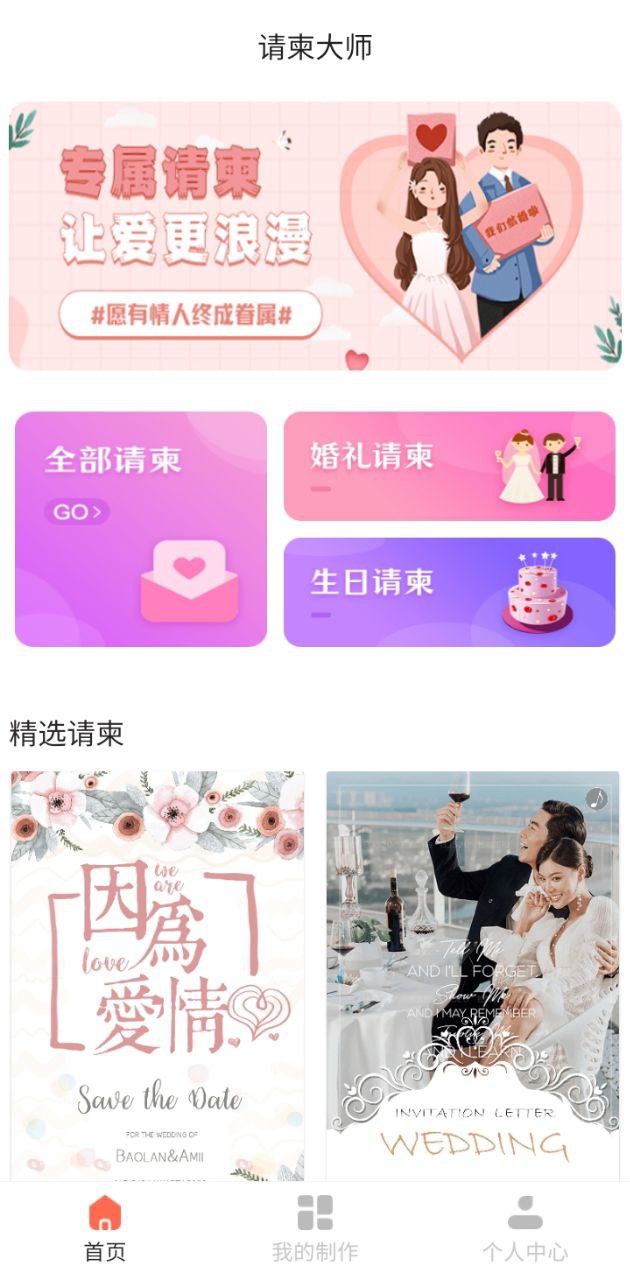Open the Invitation Letter Wedding photo template
This screenshot has width=630, height=1280.
(472, 975)
